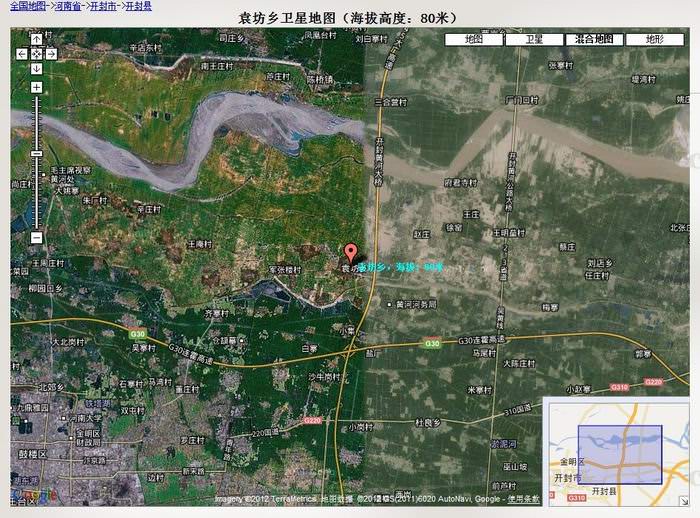This screenshot has width=700, height=518.
Task: Select the 混合地图 hybrid view
Action: tap(595, 39)
